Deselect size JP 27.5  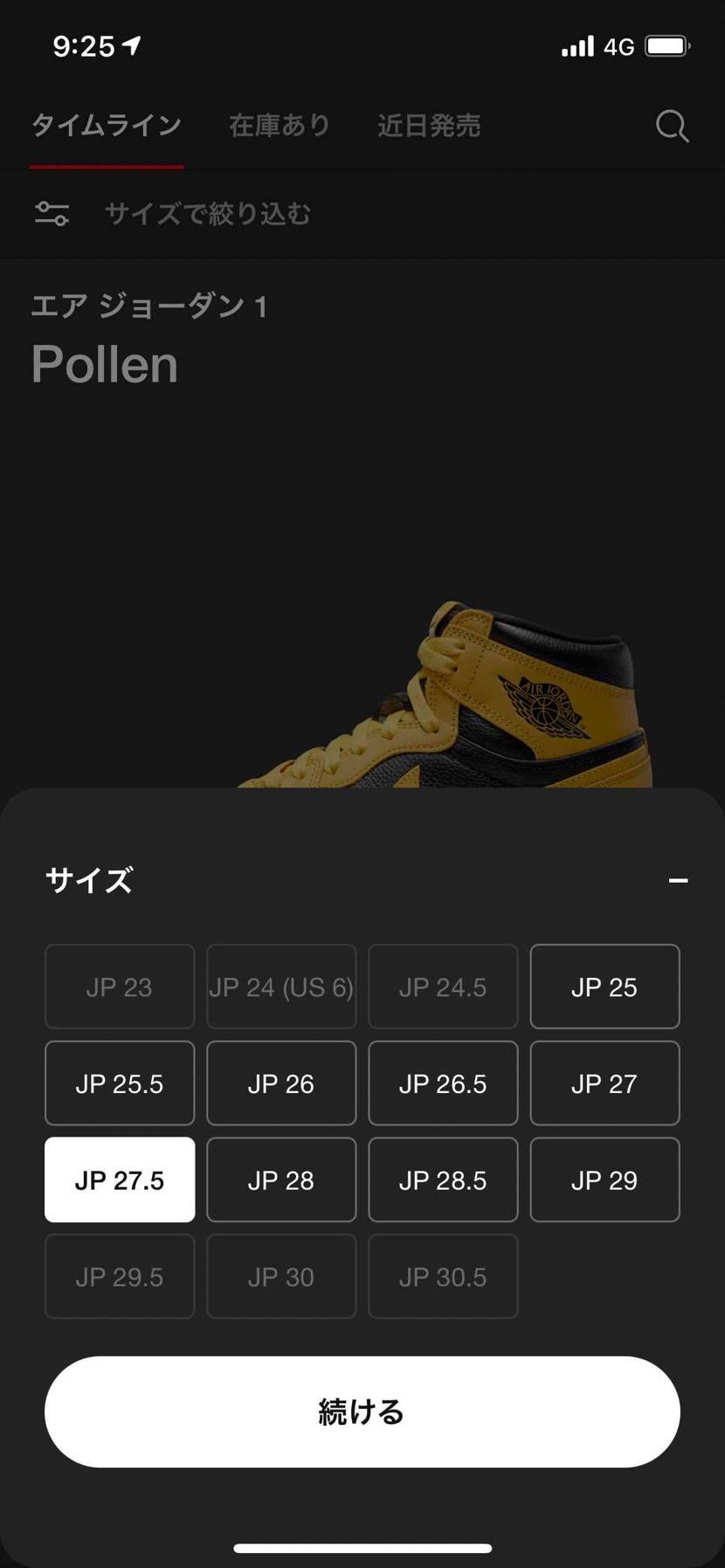tap(119, 1179)
